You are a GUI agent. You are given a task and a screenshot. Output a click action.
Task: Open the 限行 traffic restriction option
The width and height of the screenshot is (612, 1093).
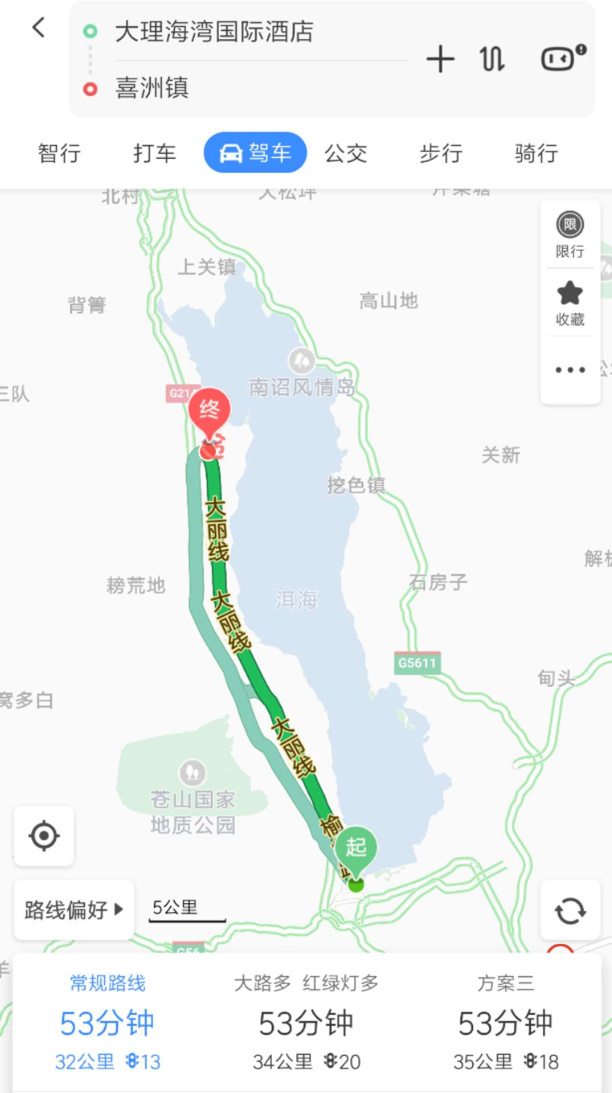pos(570,236)
